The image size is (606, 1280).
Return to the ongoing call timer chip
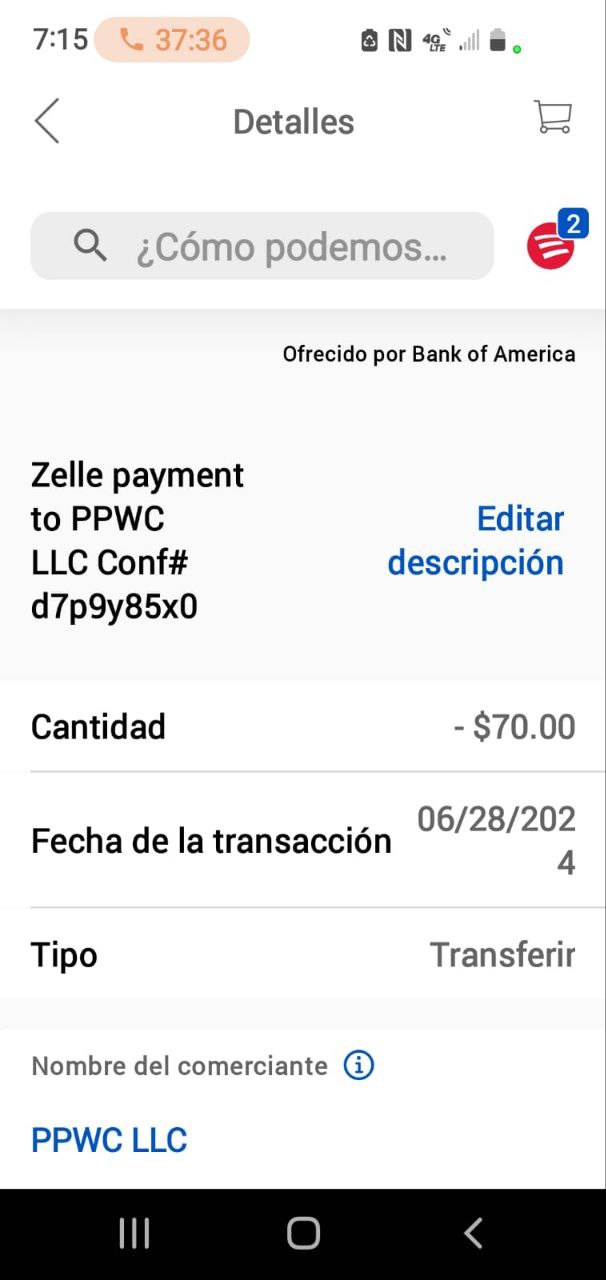tap(172, 40)
